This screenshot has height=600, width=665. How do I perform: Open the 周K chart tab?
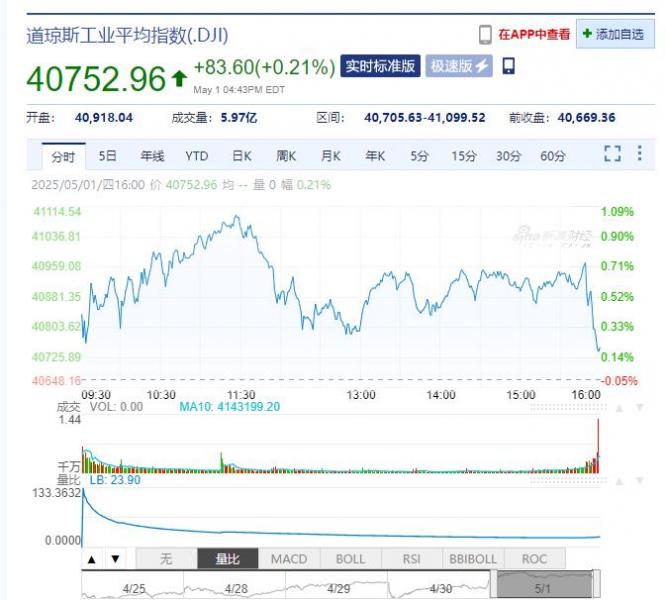286,156
